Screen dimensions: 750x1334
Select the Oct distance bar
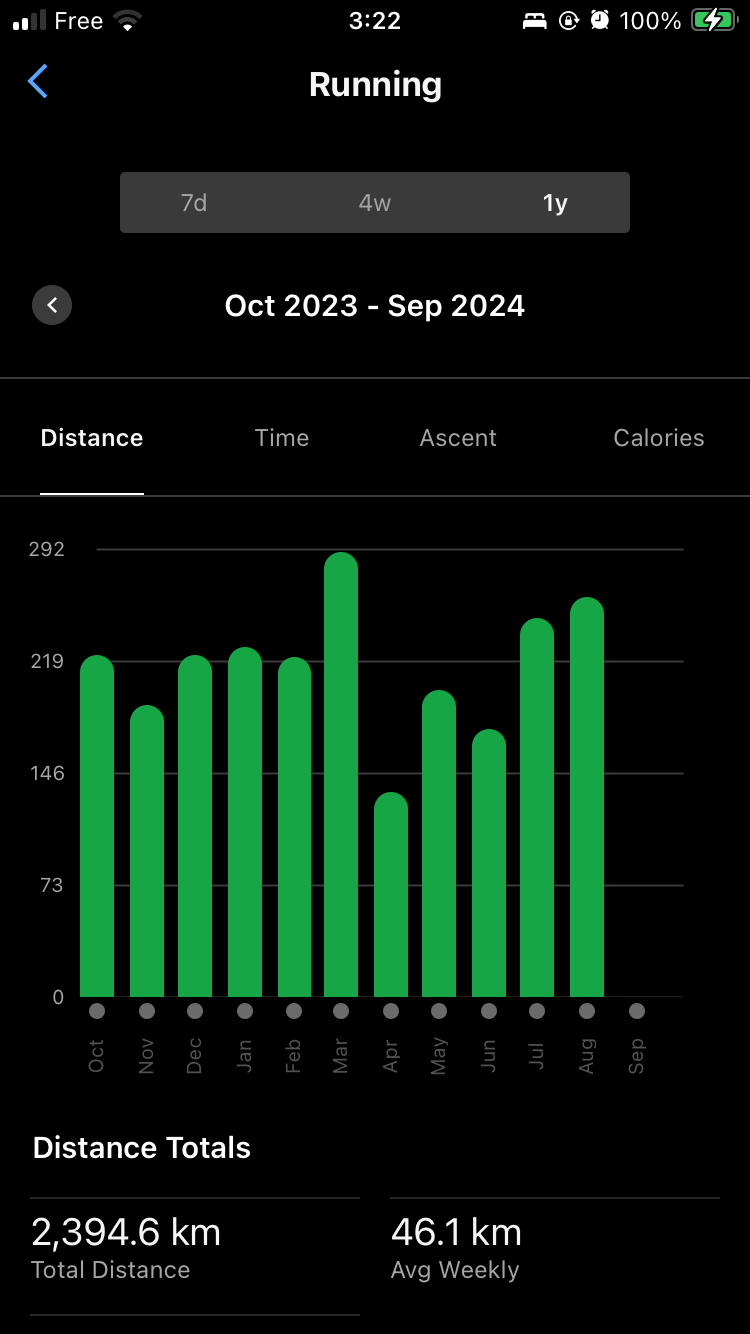(x=97, y=826)
